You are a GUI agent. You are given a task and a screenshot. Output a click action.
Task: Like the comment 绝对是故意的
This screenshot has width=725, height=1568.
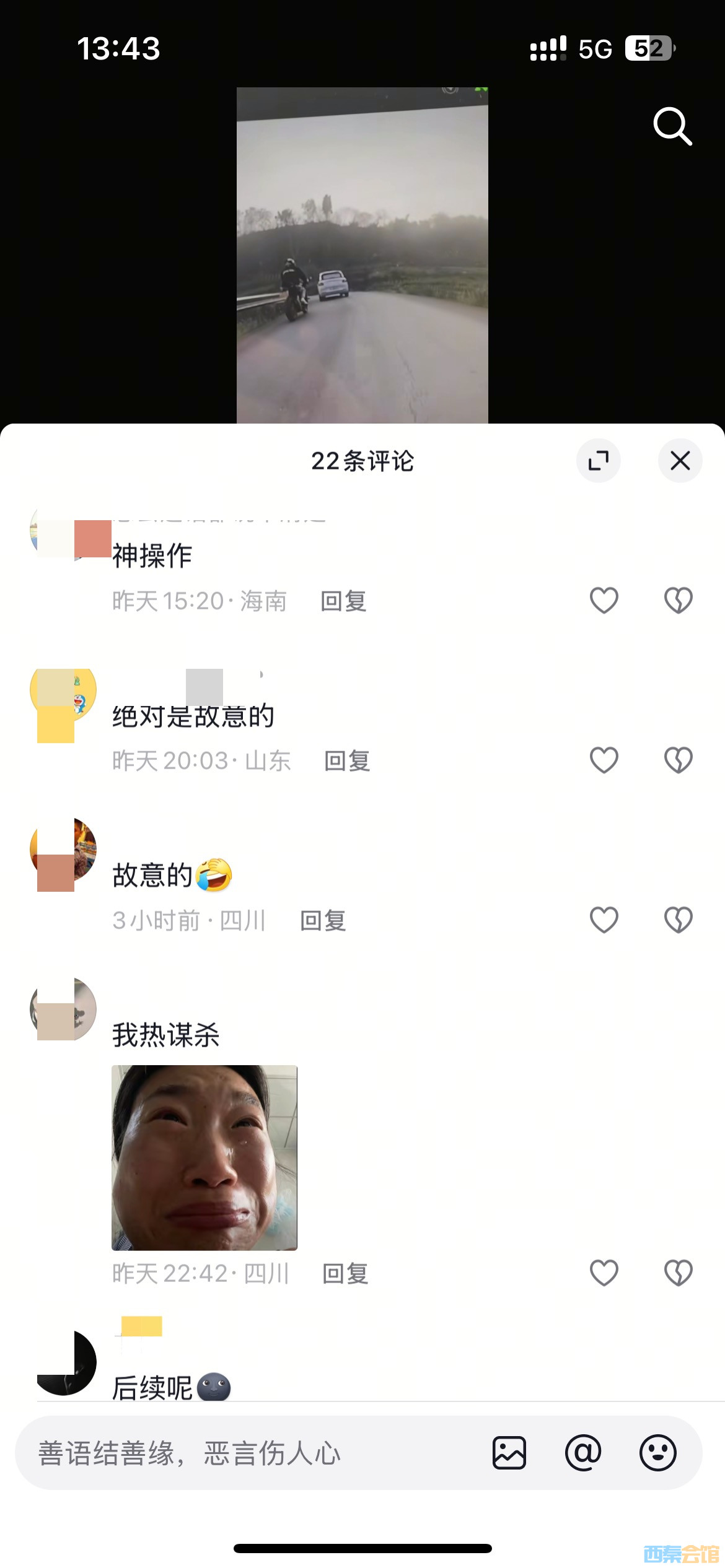(604, 760)
